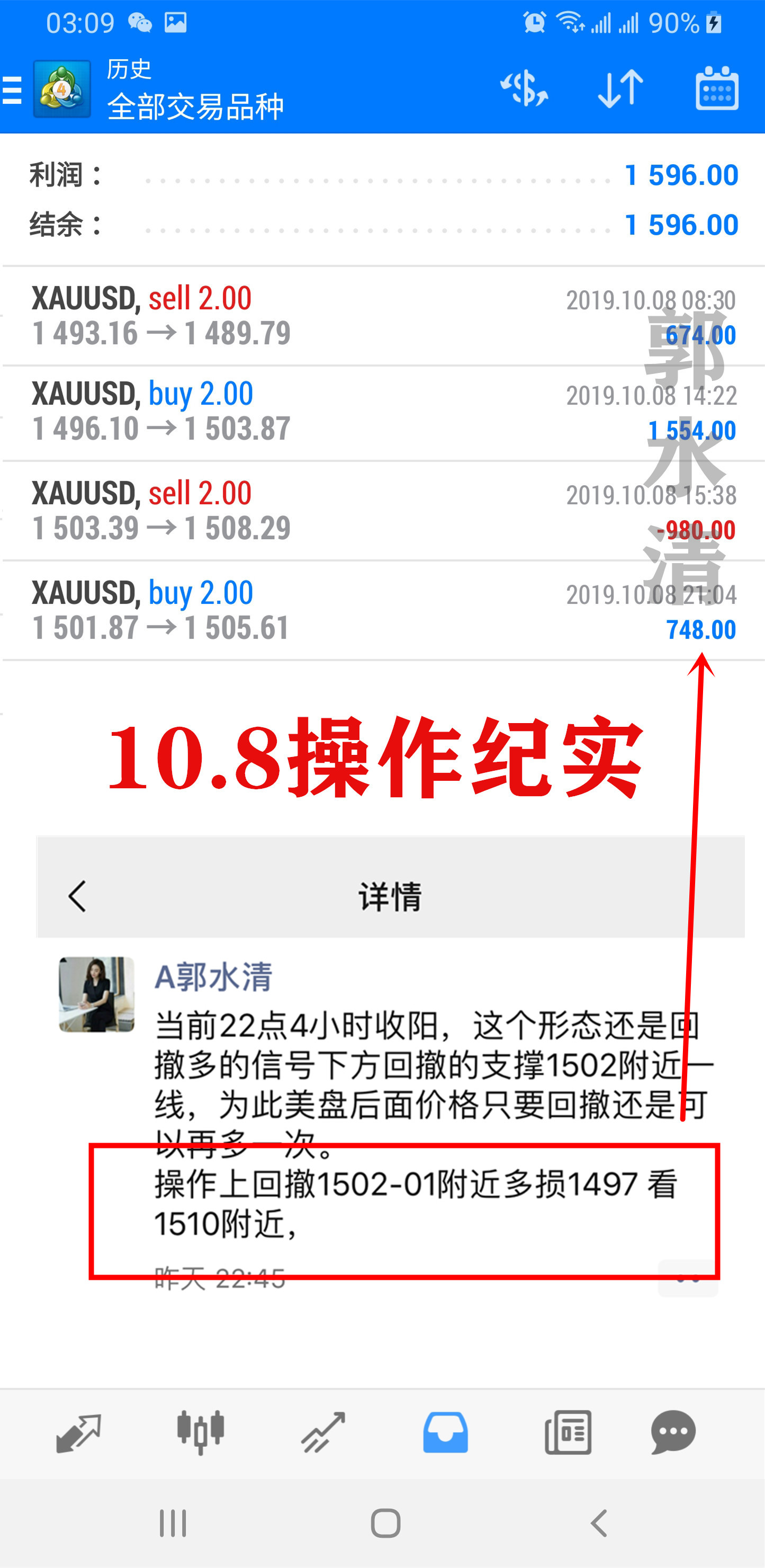Open the calendar date range picker
The width and height of the screenshot is (765, 1568).
(716, 89)
